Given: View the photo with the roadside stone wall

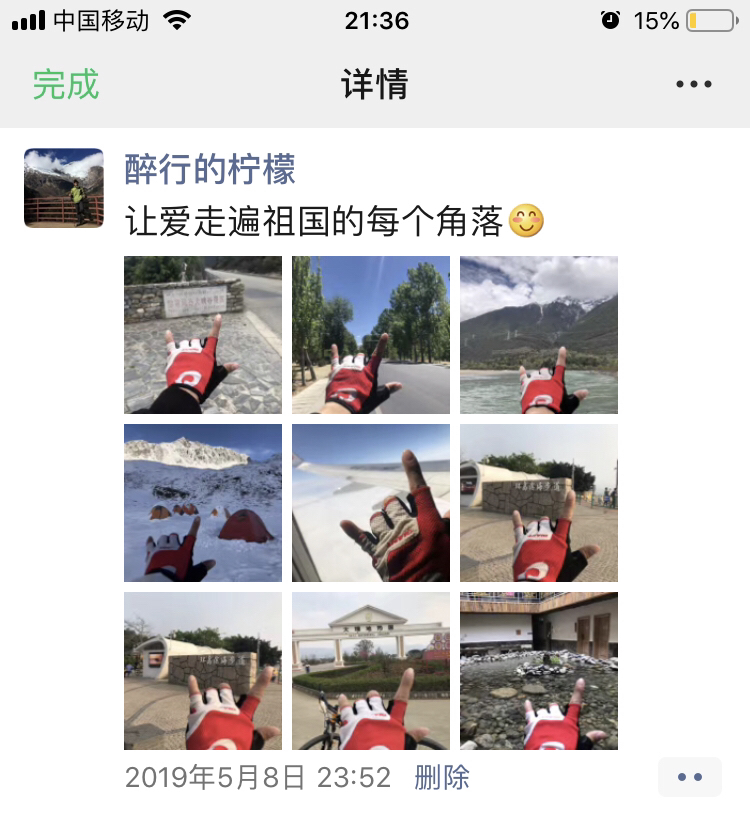Looking at the screenshot, I should point(203,335).
